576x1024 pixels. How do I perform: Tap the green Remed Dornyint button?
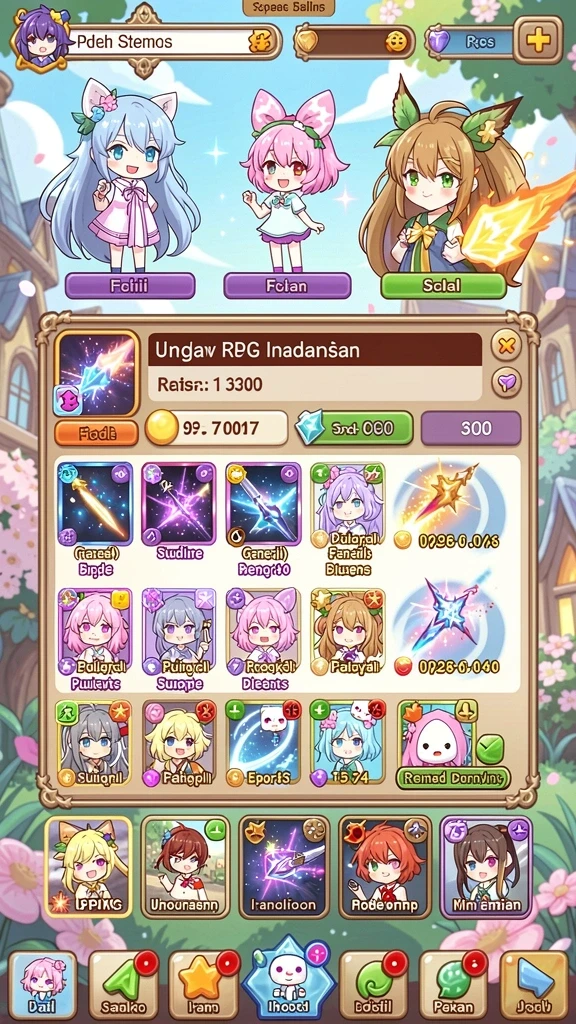[453, 778]
